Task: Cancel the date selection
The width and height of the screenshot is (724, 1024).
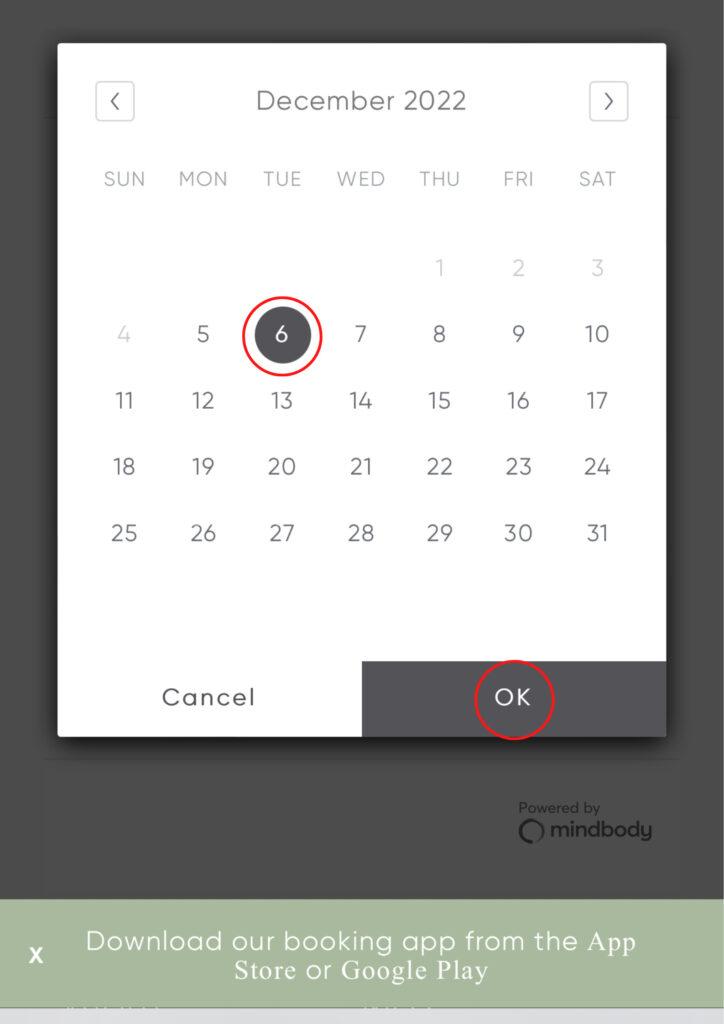Action: point(209,698)
